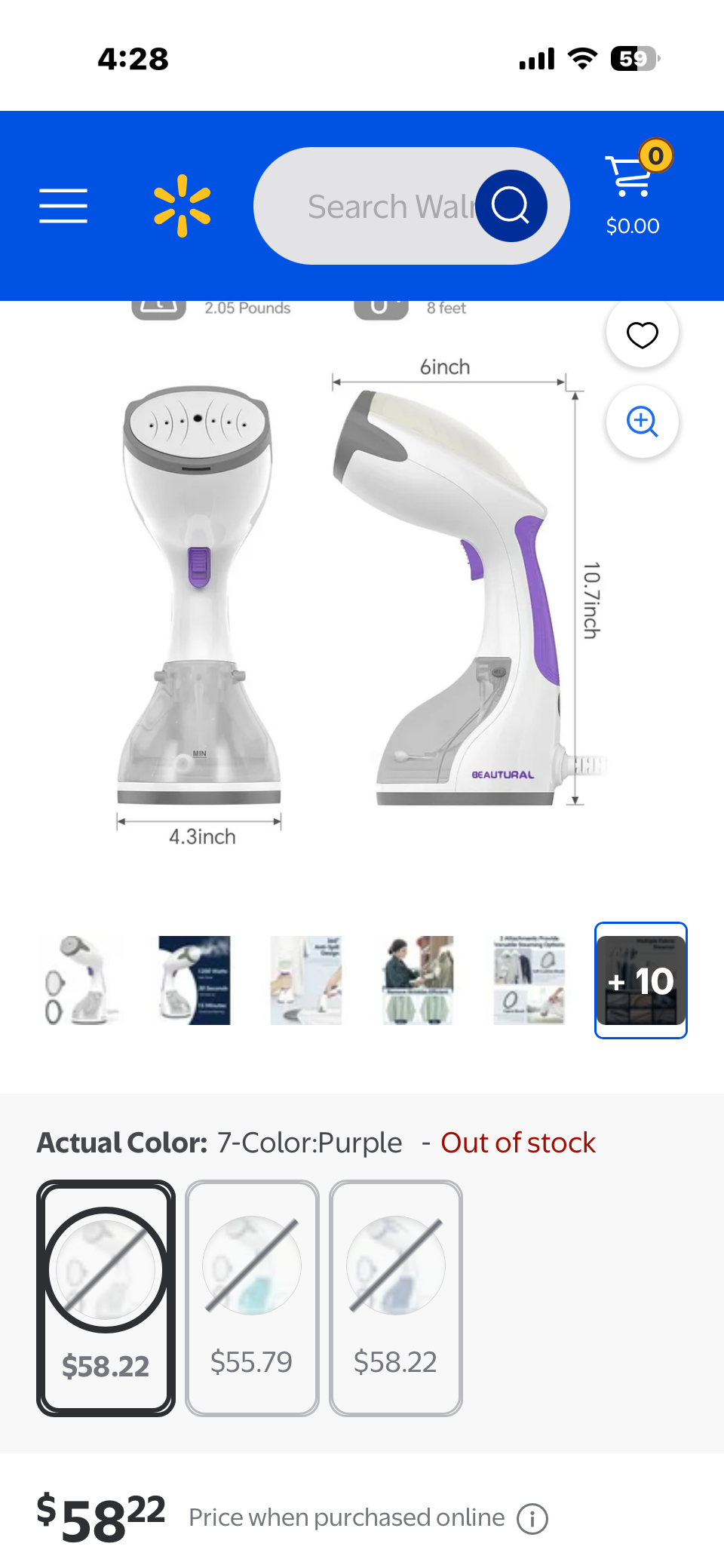Add item to favorites with heart icon

pyautogui.click(x=642, y=334)
